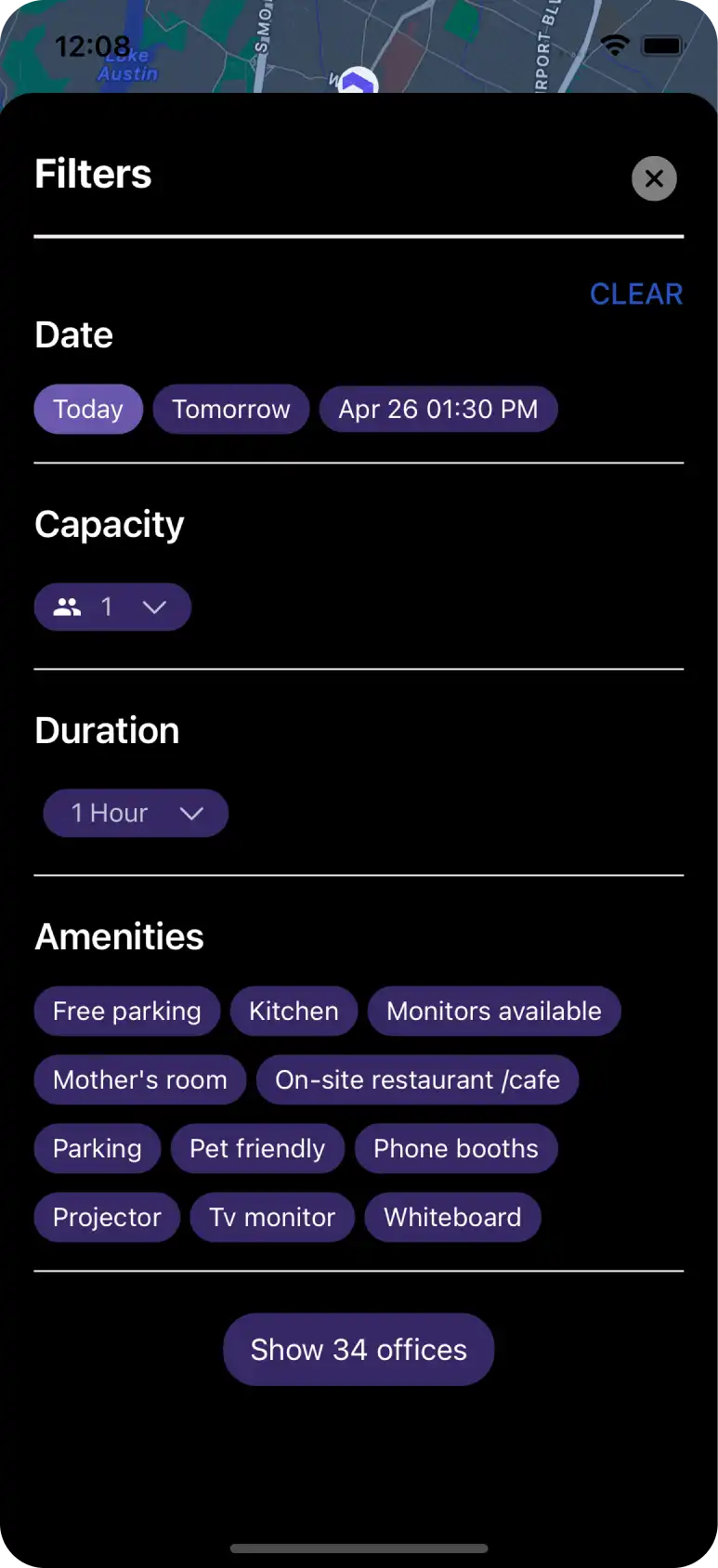Filter by Free parking amenity
Viewport: 718px width, 1568px height.
tap(127, 1012)
